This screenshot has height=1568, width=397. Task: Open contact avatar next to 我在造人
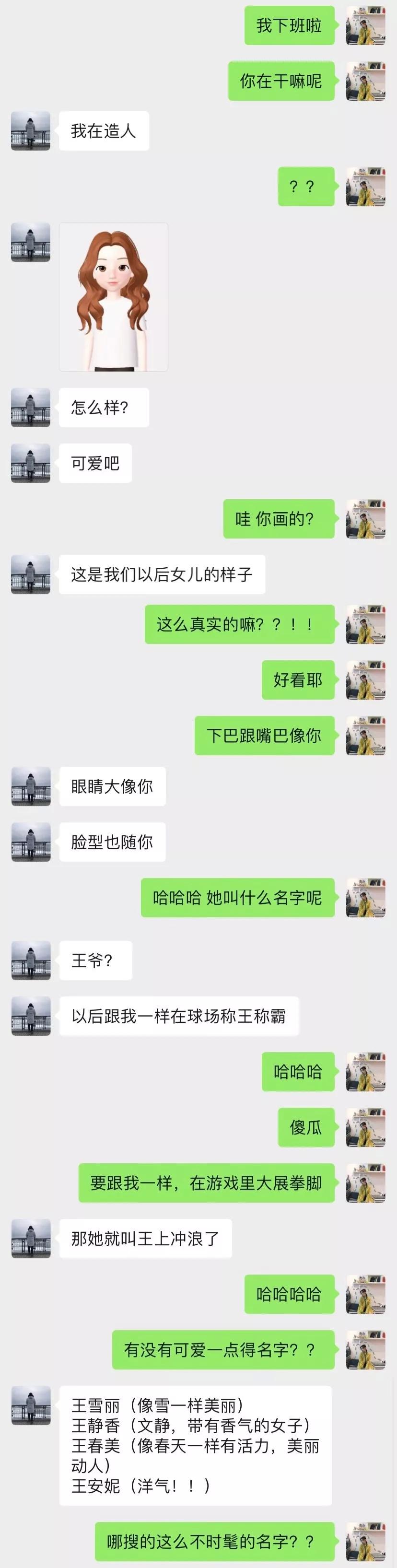pyautogui.click(x=30, y=131)
